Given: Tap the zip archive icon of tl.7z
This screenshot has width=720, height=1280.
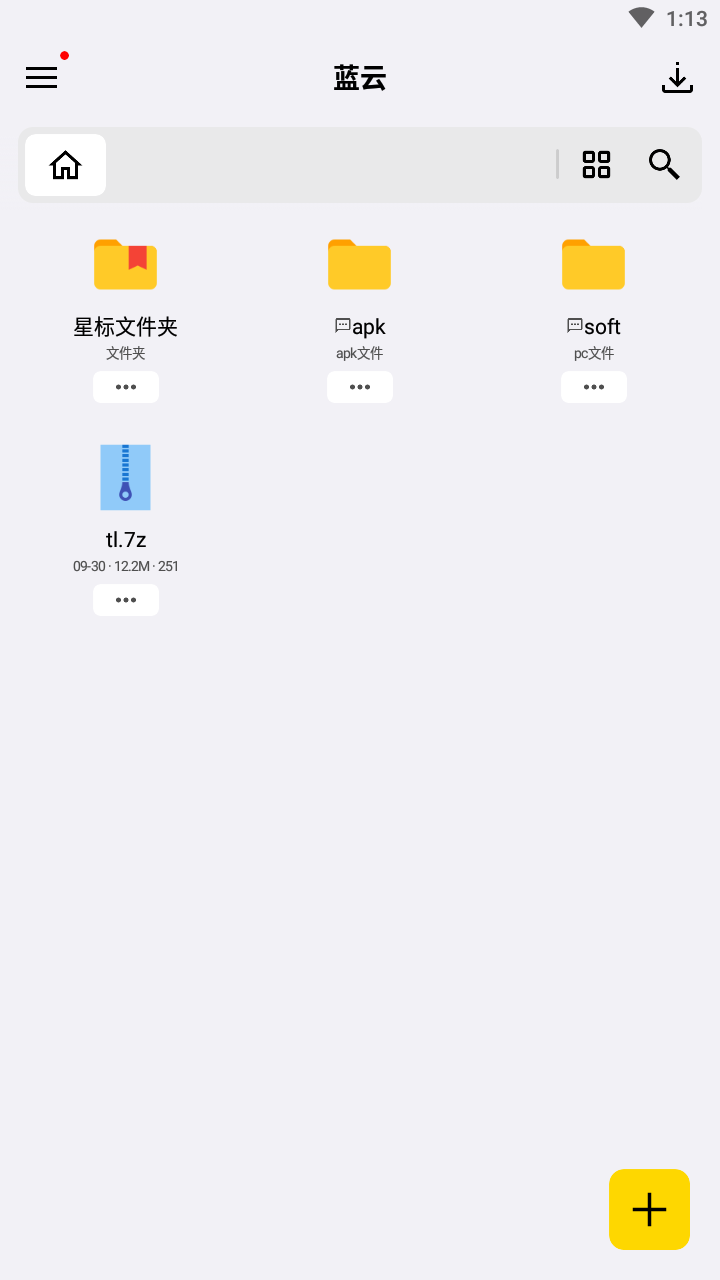Looking at the screenshot, I should (x=125, y=477).
